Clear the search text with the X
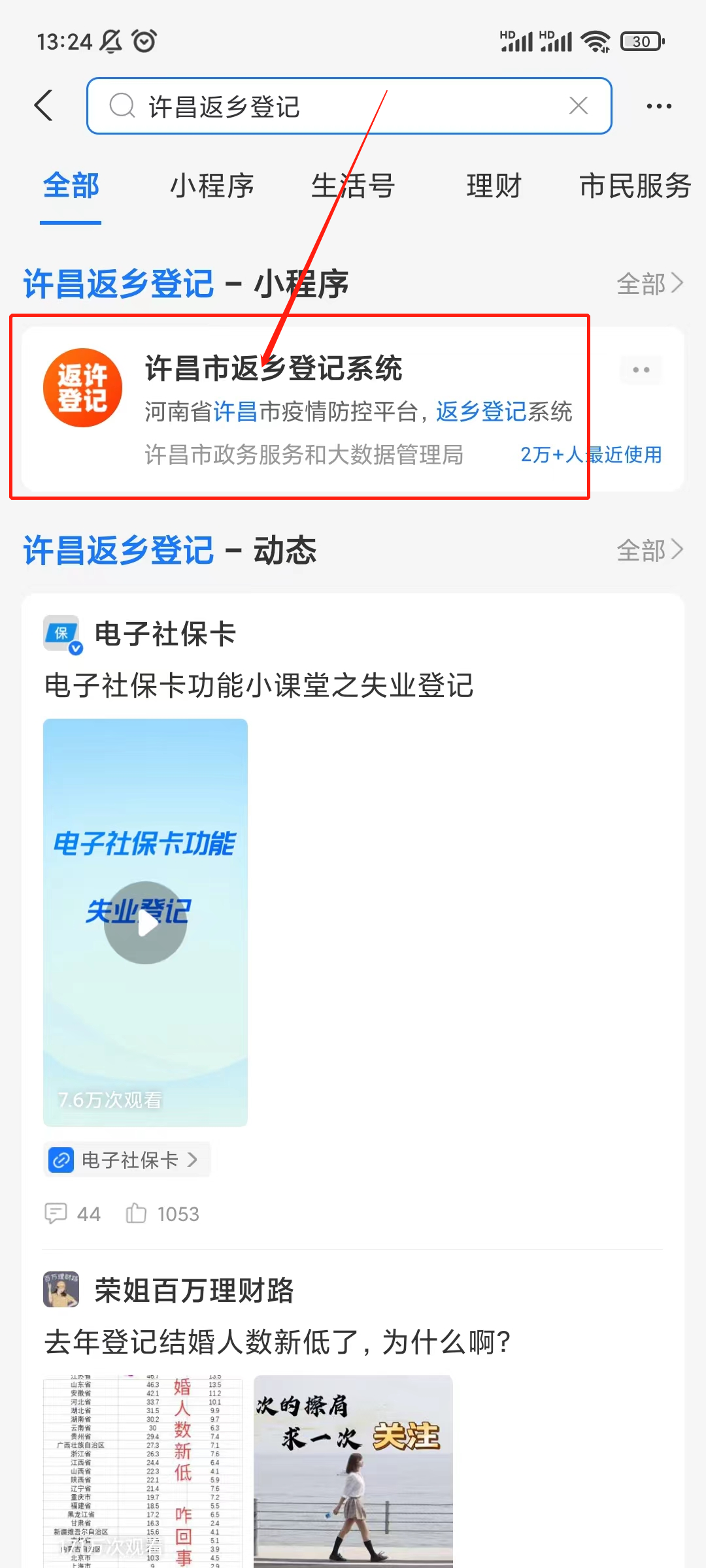The image size is (706, 1568). (x=579, y=106)
